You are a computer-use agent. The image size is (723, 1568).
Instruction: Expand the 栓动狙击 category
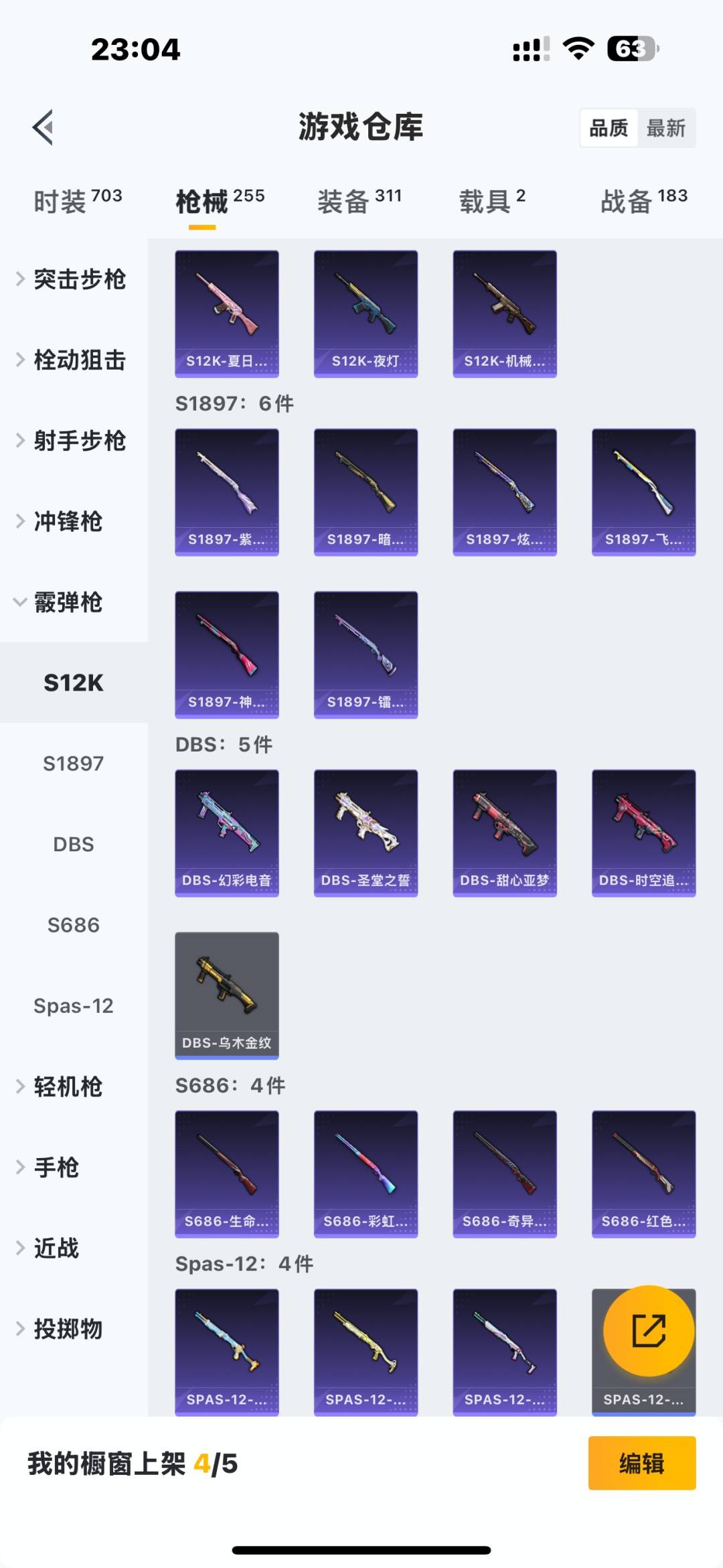click(x=79, y=360)
